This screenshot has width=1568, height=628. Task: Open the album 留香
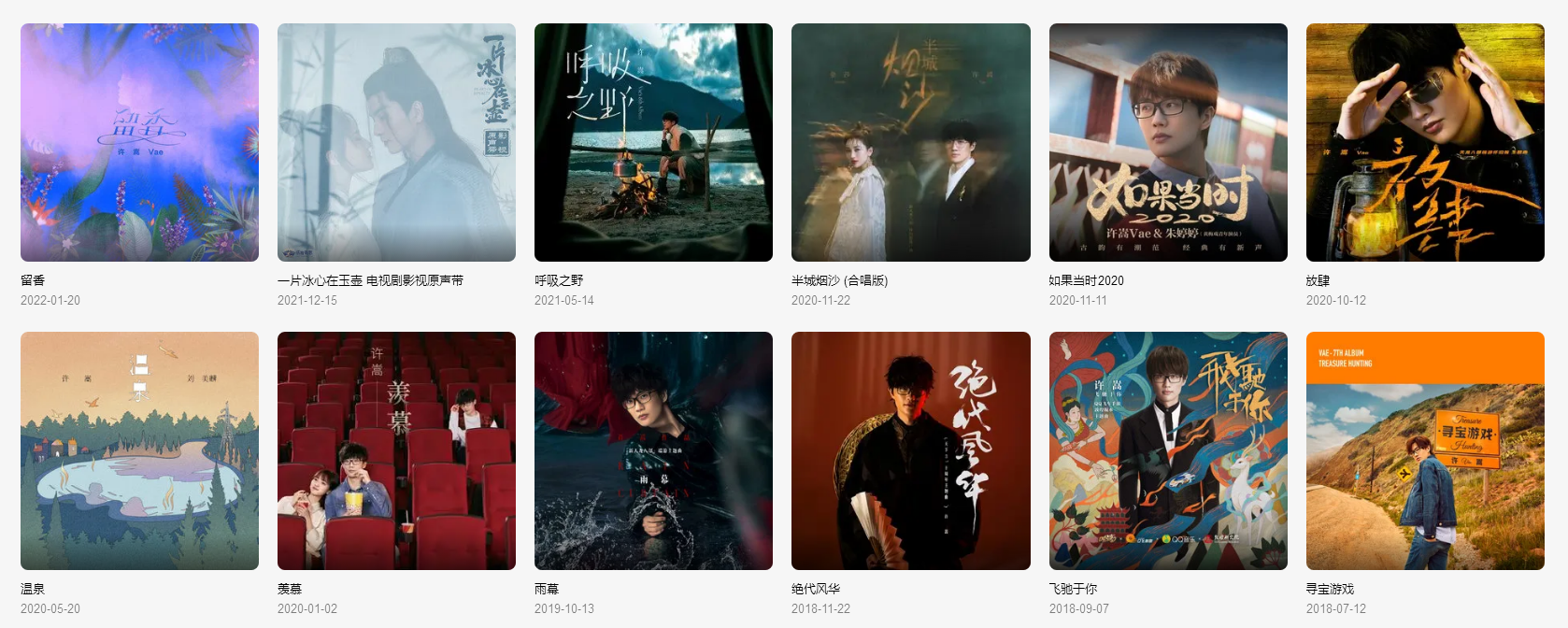[x=139, y=142]
